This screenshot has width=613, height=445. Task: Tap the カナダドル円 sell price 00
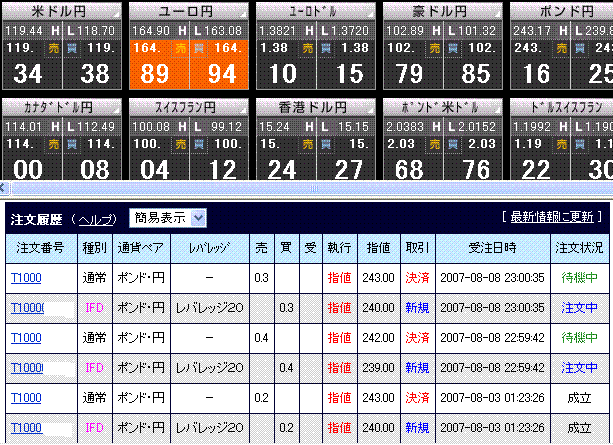point(28,169)
